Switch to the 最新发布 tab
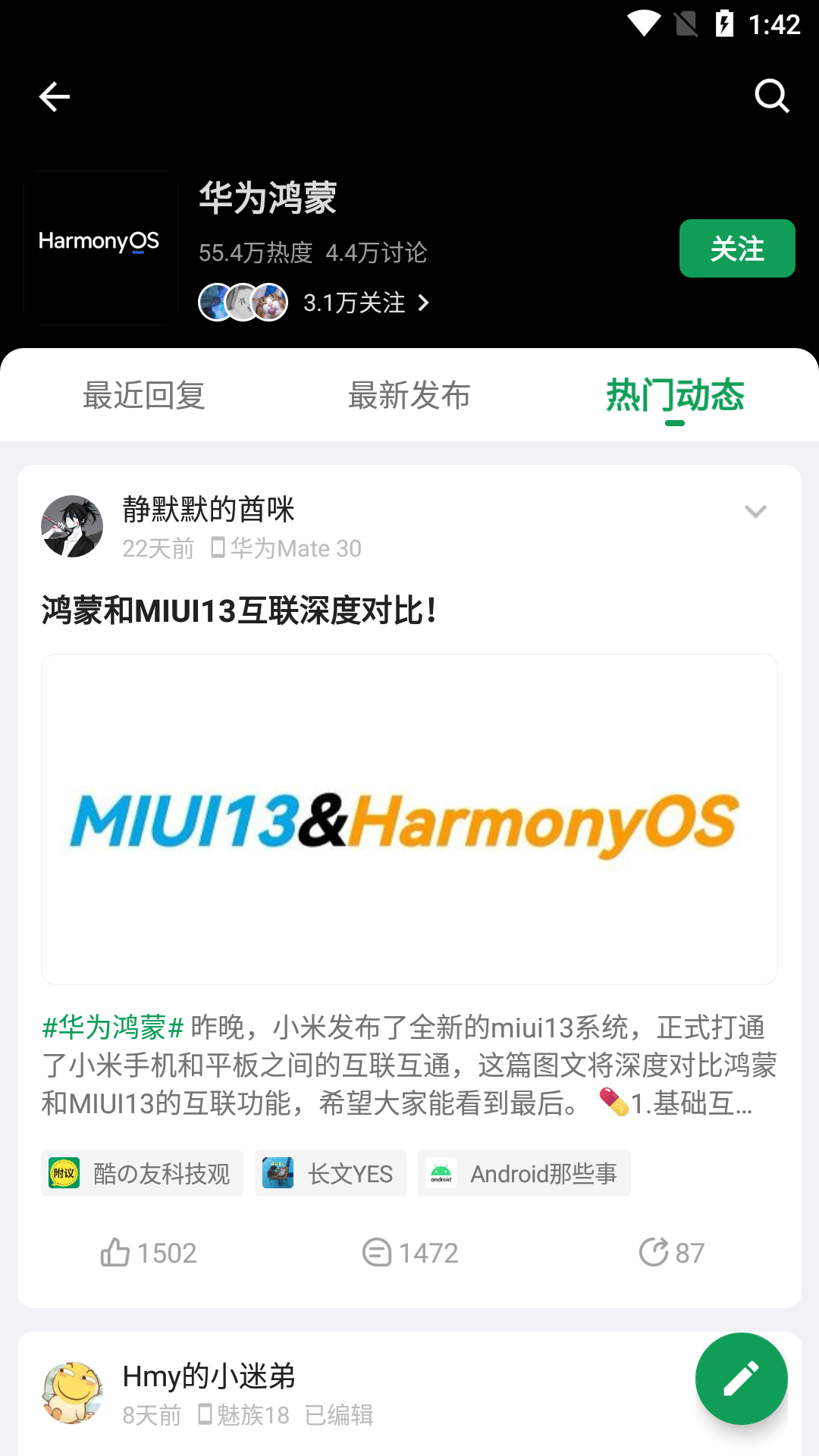The width and height of the screenshot is (819, 1456). tap(409, 396)
